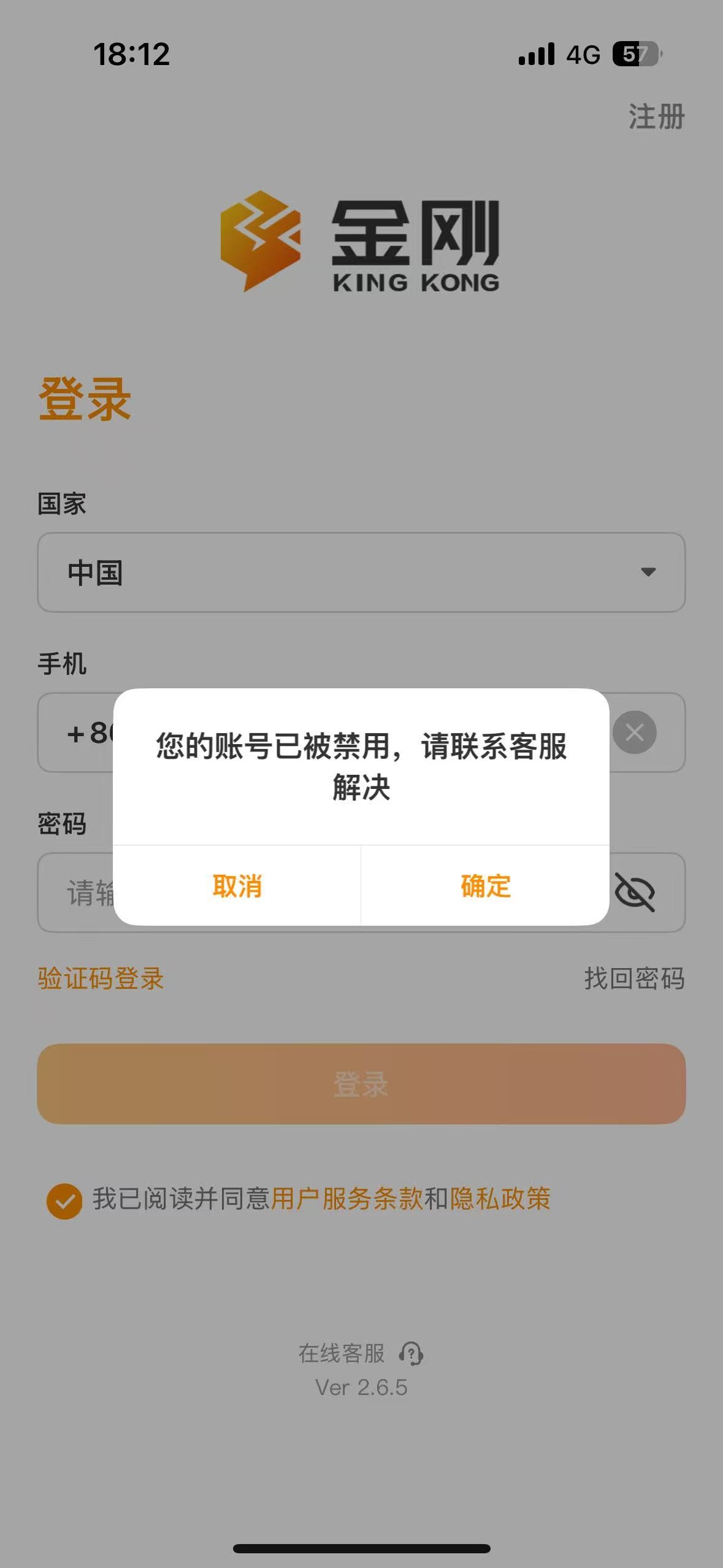
Task: Open 找回密码 to recover password
Action: click(x=634, y=978)
